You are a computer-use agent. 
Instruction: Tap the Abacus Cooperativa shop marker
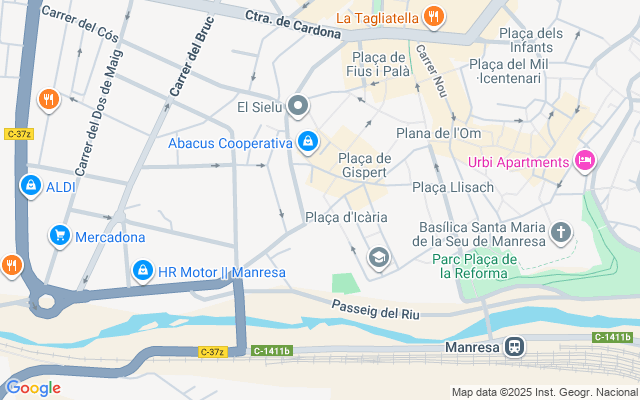pyautogui.click(x=308, y=143)
